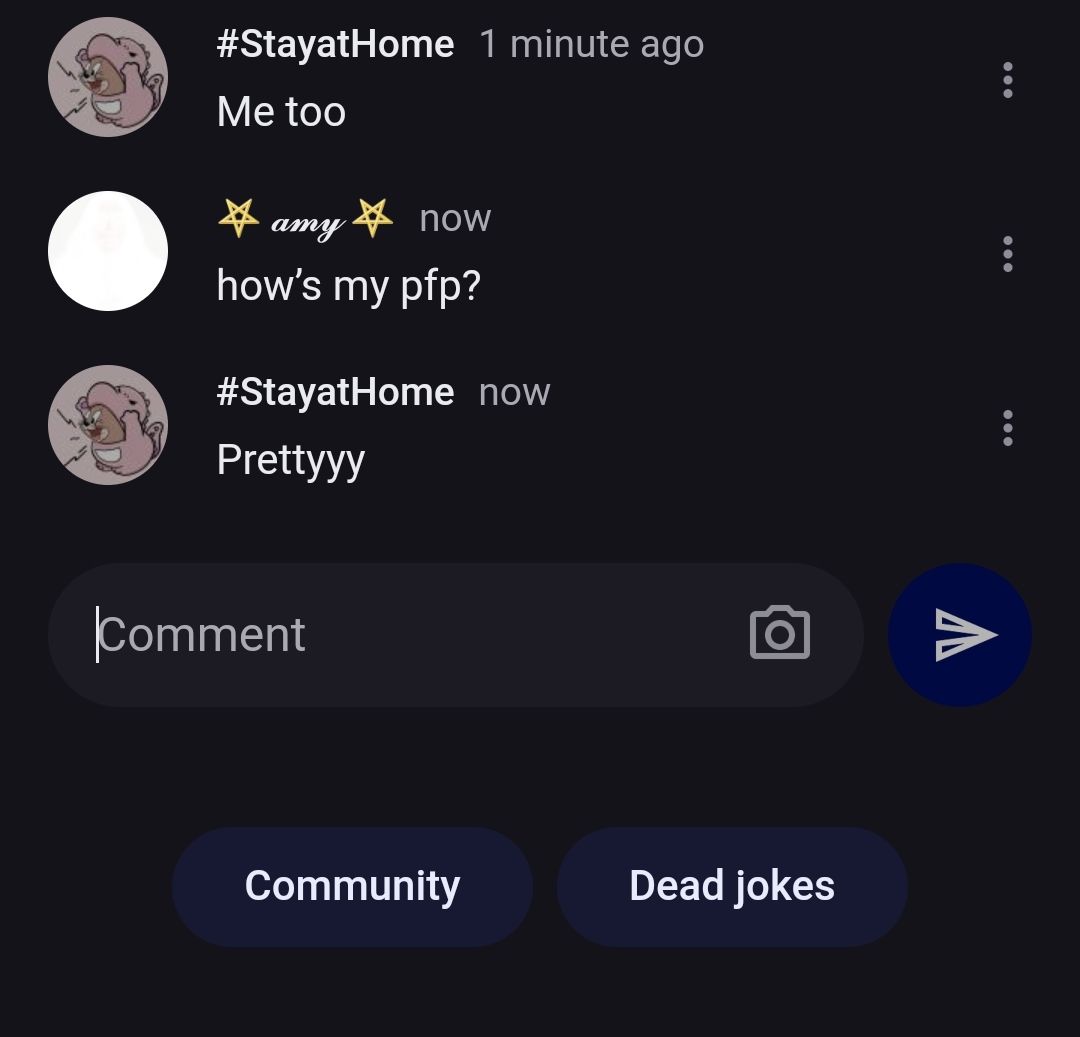Open options for the 'Me too' comment

click(x=1007, y=80)
